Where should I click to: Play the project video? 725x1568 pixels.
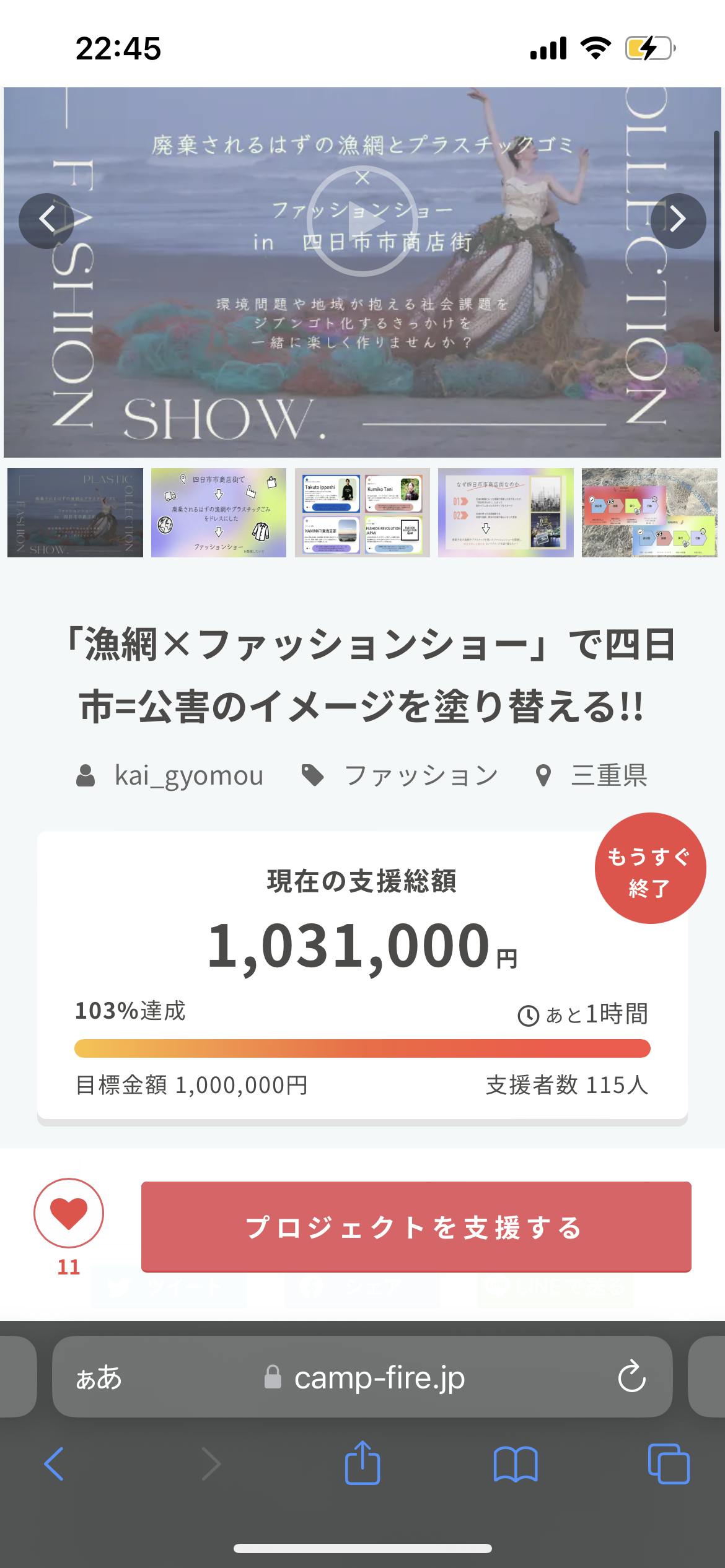[x=362, y=220]
